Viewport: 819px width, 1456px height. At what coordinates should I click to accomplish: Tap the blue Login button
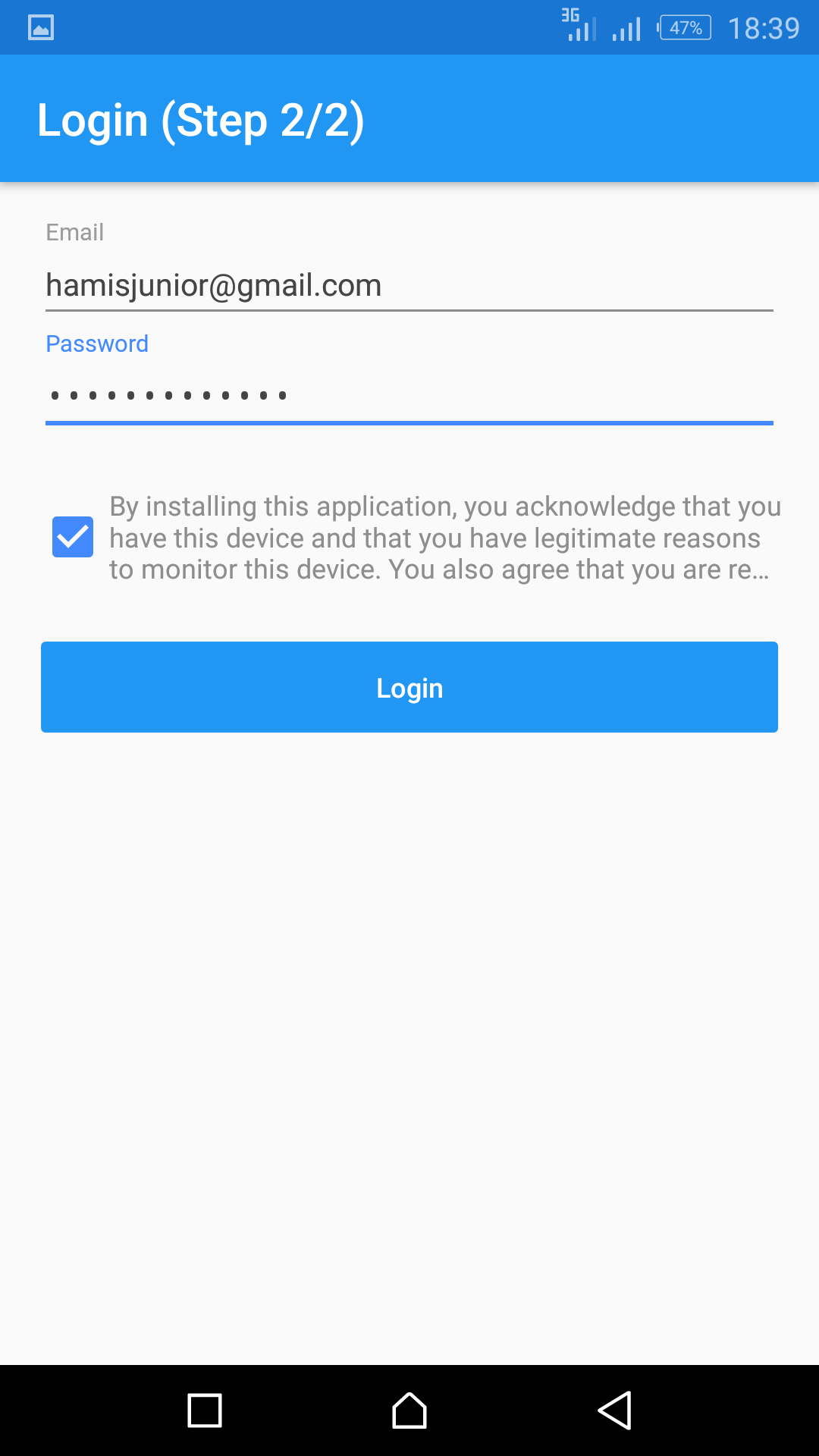[409, 687]
